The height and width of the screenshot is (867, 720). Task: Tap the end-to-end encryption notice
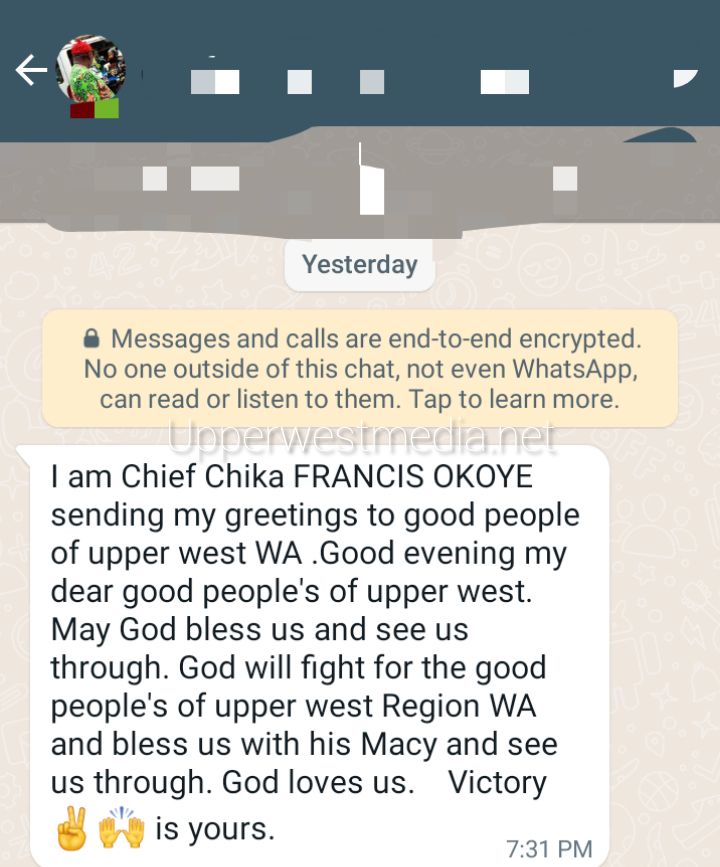pyautogui.click(x=360, y=369)
